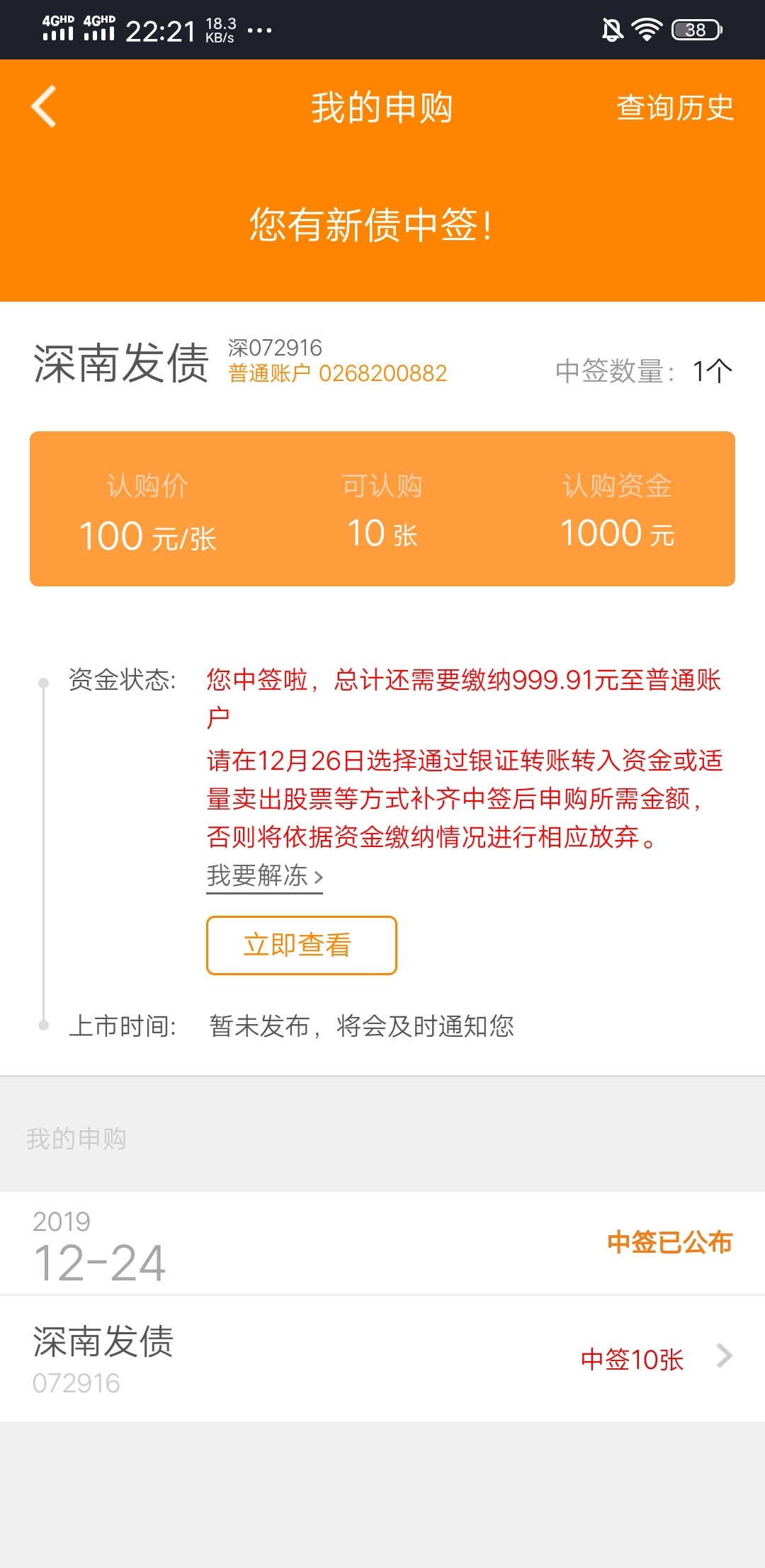Open 查询历史 in the header
This screenshot has width=765, height=1568.
(x=674, y=108)
